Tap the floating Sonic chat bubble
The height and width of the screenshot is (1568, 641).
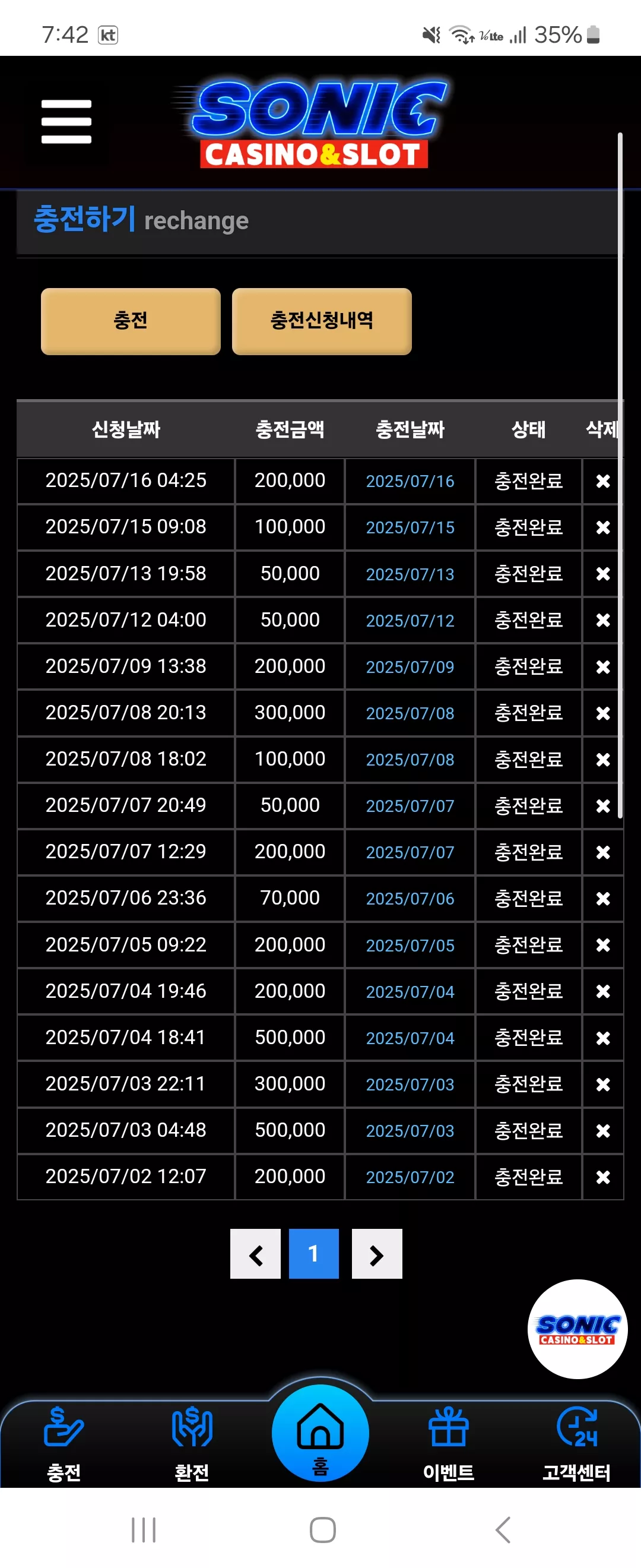click(577, 1329)
